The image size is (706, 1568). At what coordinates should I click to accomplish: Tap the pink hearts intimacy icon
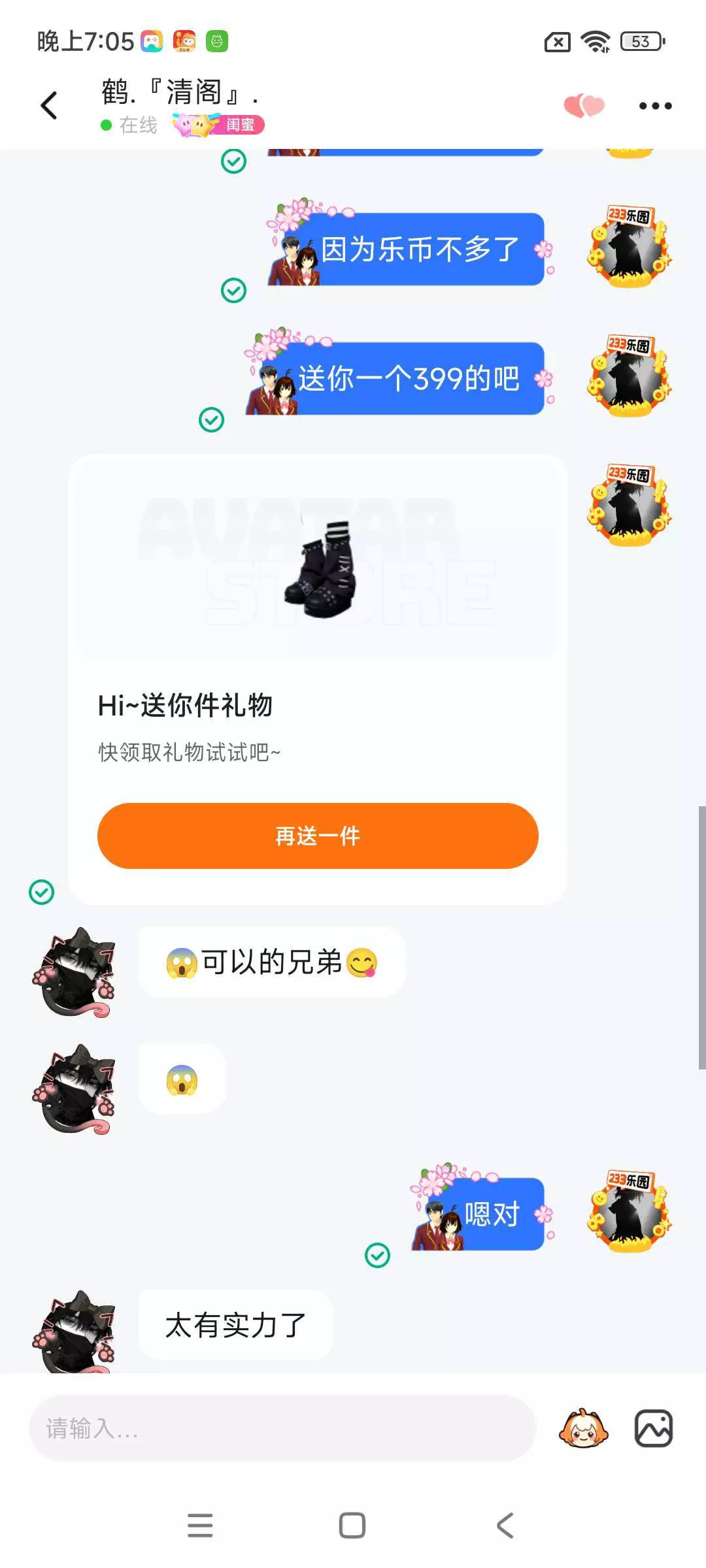click(x=584, y=105)
